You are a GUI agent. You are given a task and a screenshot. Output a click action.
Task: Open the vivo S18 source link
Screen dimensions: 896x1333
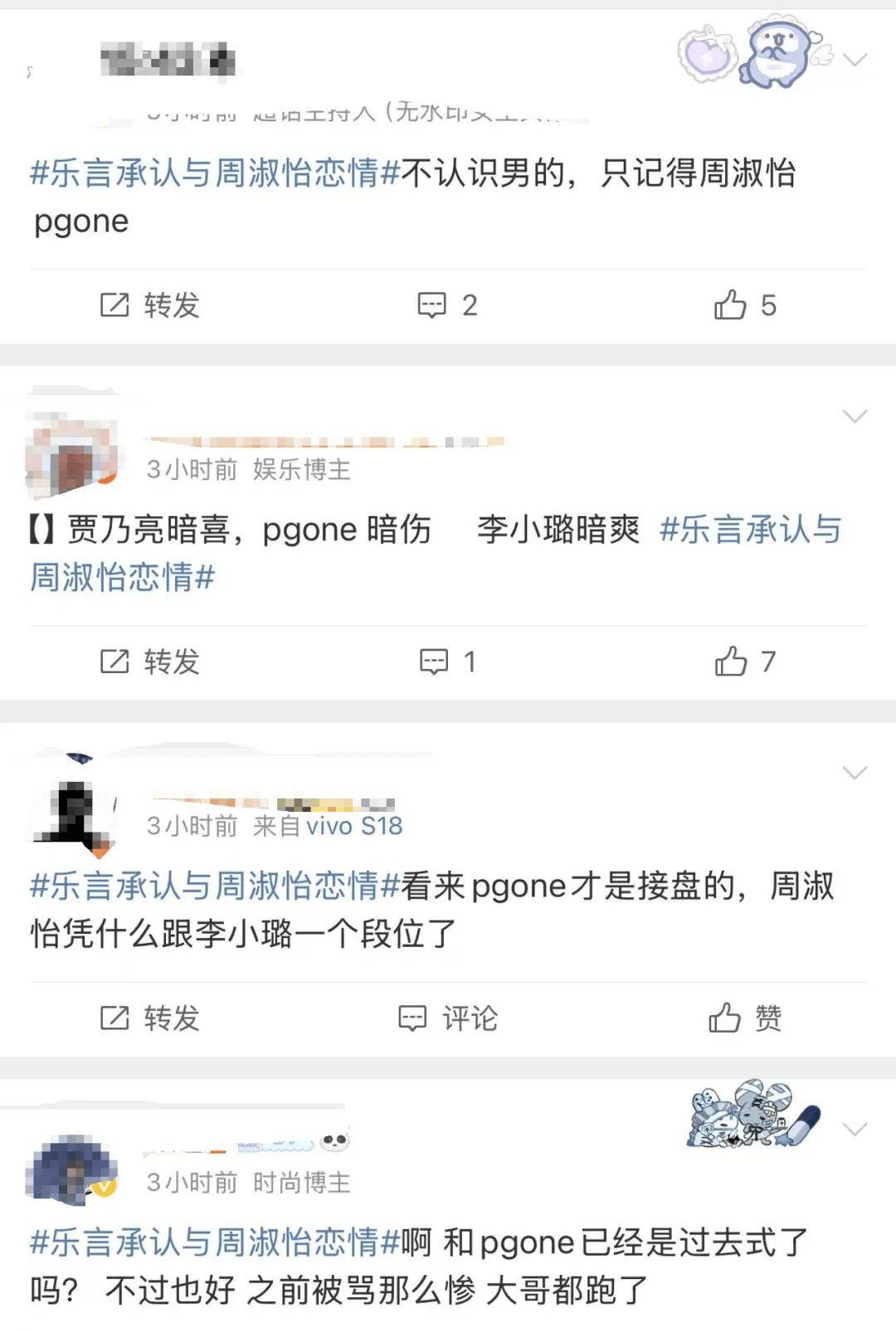[353, 826]
